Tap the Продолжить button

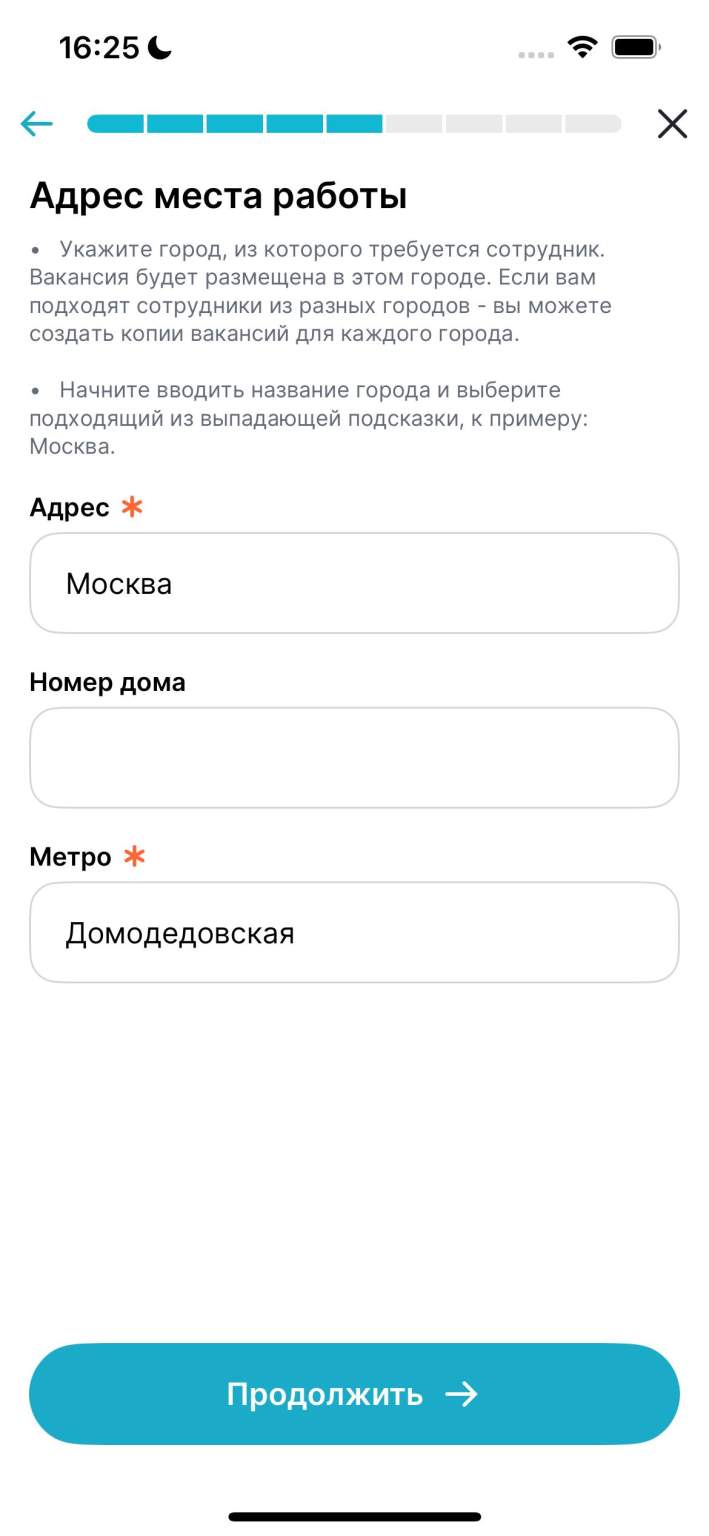(x=354, y=1394)
